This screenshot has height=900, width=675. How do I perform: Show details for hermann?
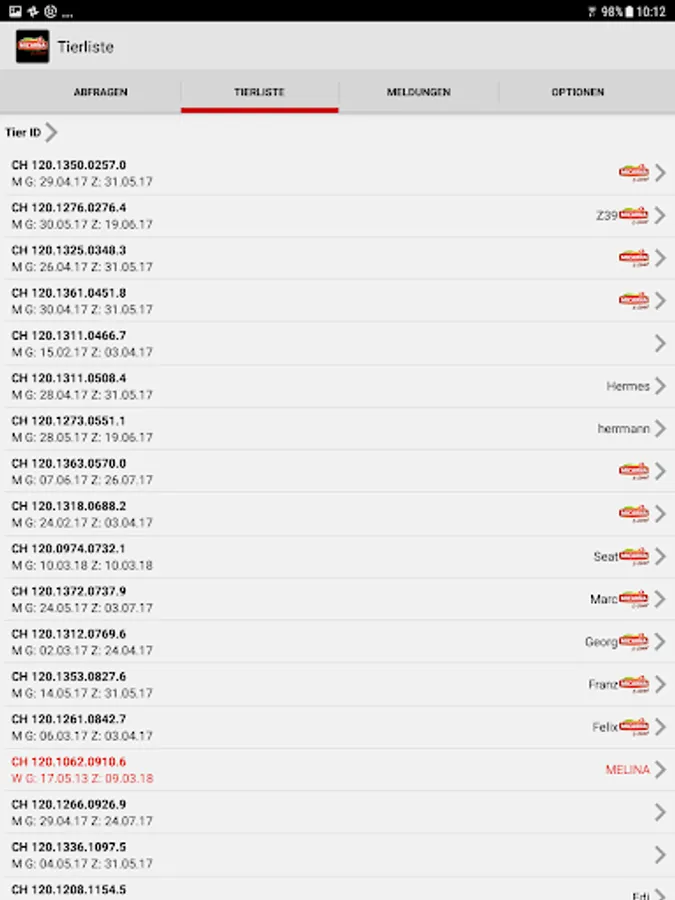tap(338, 429)
